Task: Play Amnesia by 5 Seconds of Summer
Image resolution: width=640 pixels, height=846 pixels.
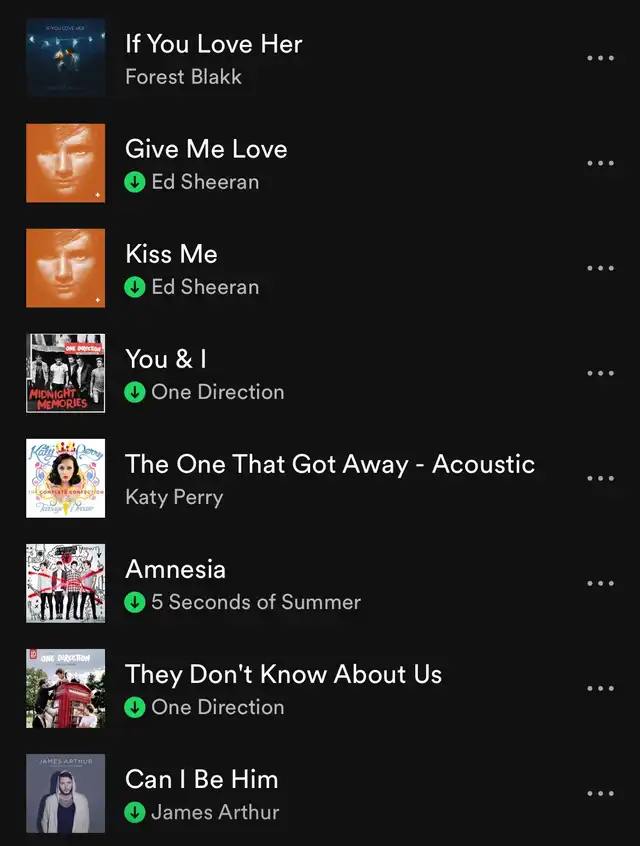Action: click(175, 569)
